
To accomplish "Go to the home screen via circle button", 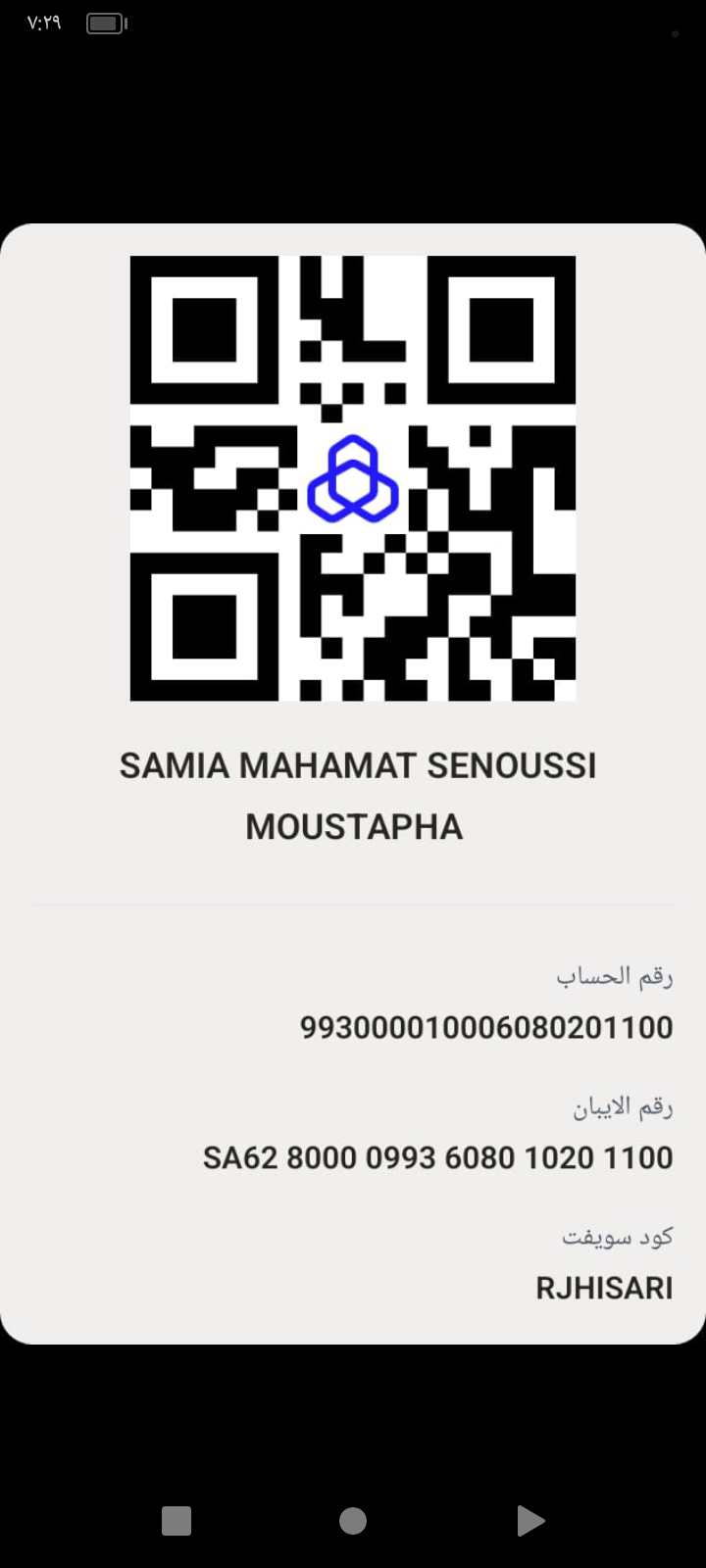I will (x=353, y=1520).
